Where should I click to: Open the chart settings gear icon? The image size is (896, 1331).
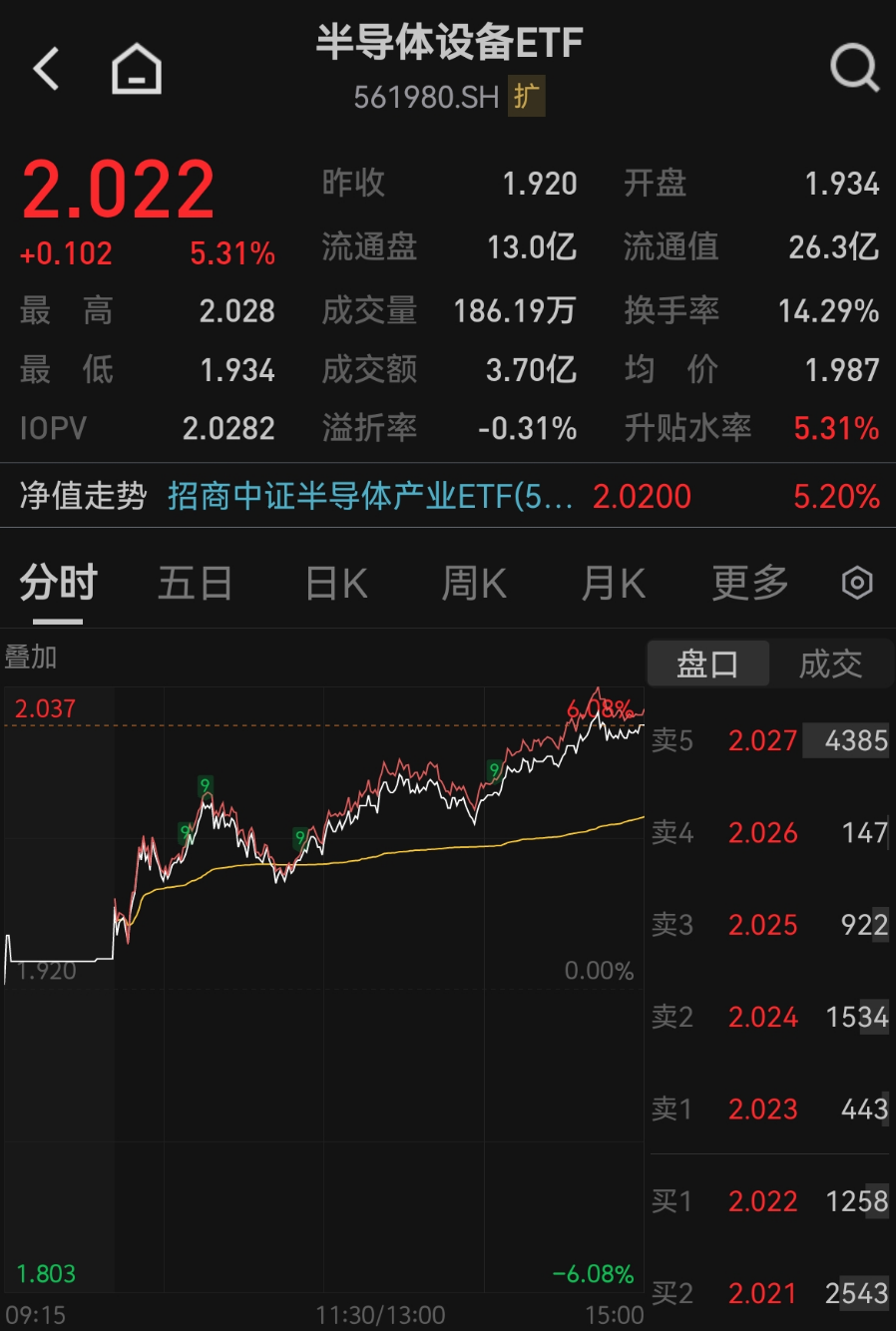point(856,583)
